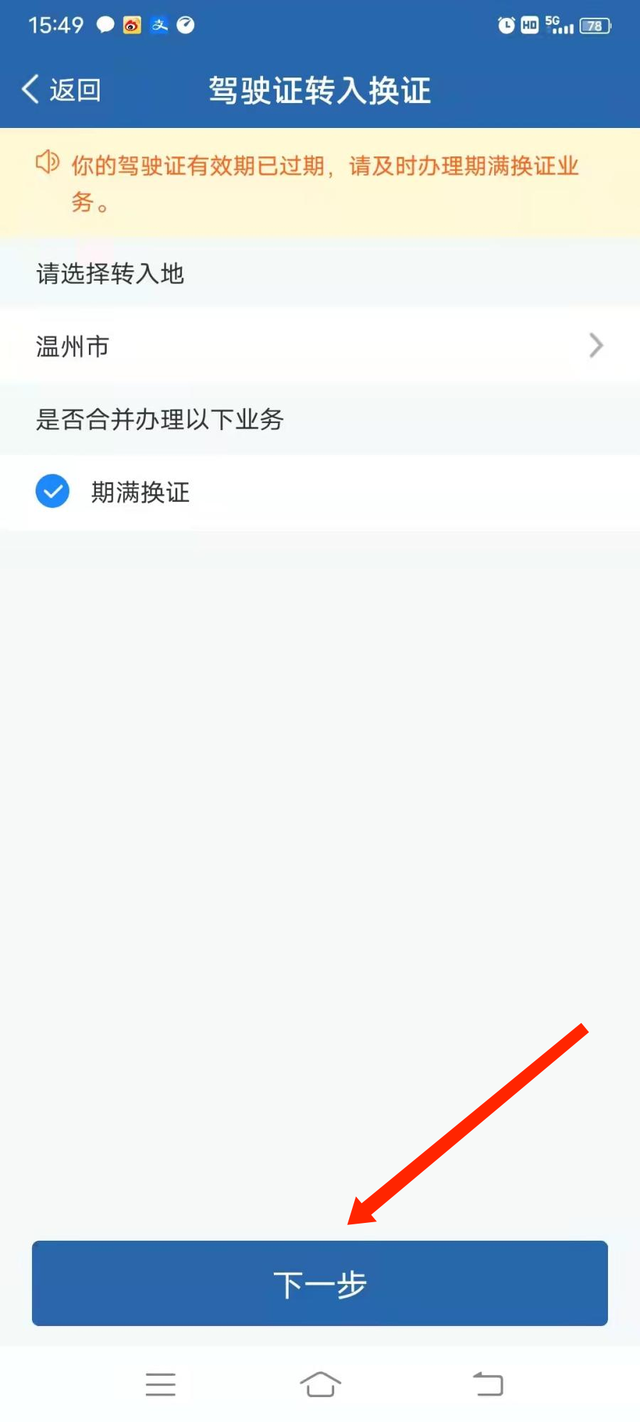Tap the system back navigation button
The image size is (640, 1422).
488,1384
